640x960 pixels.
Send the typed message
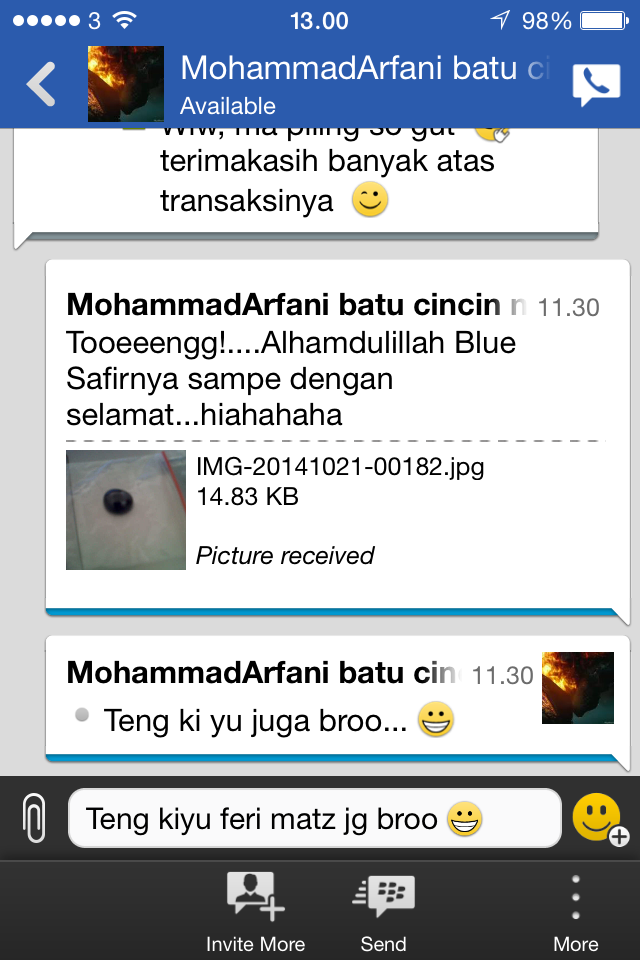[x=383, y=910]
